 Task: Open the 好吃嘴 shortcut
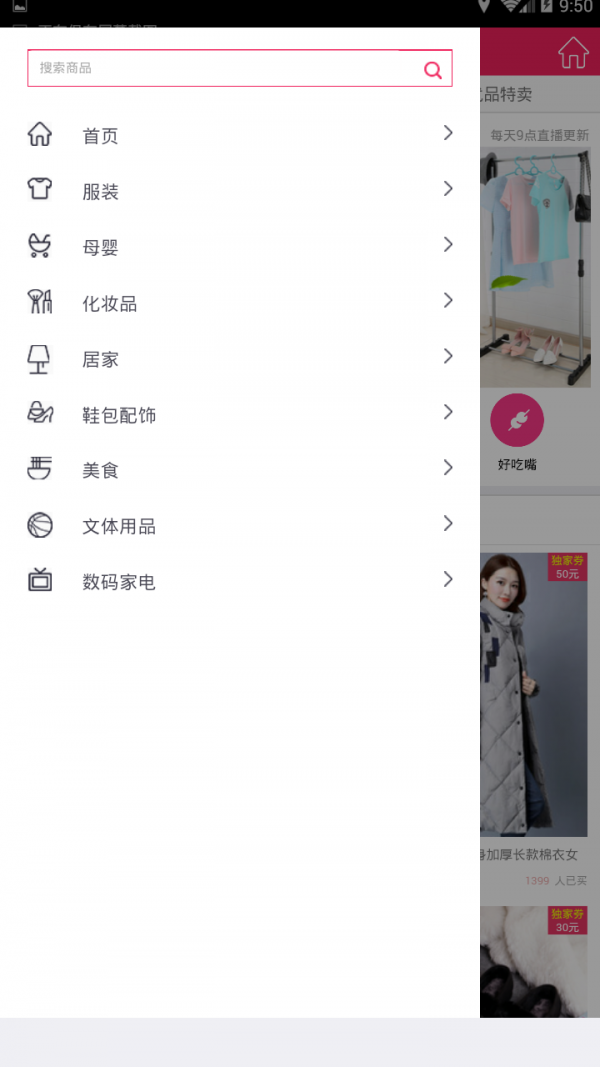(x=517, y=431)
